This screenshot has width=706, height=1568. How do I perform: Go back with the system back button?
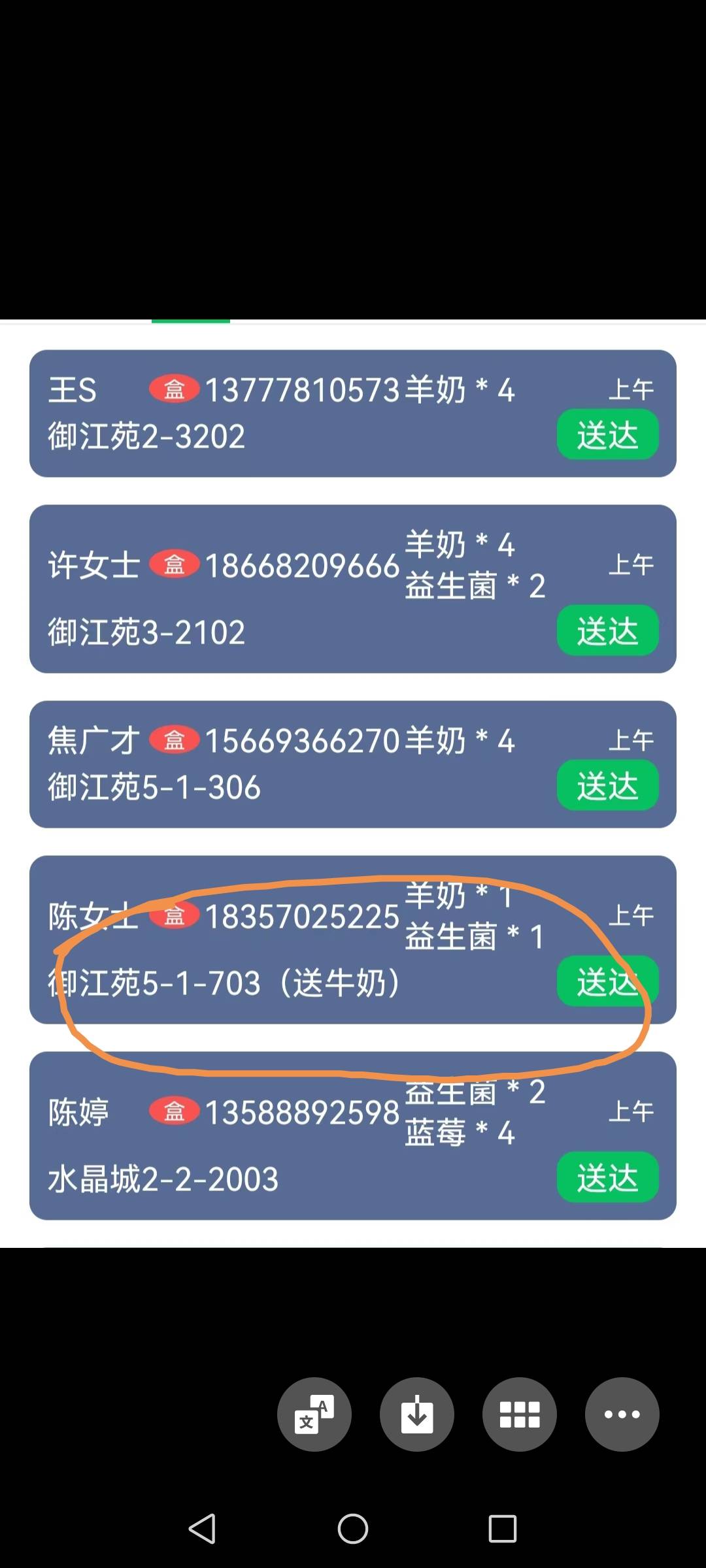click(202, 1529)
